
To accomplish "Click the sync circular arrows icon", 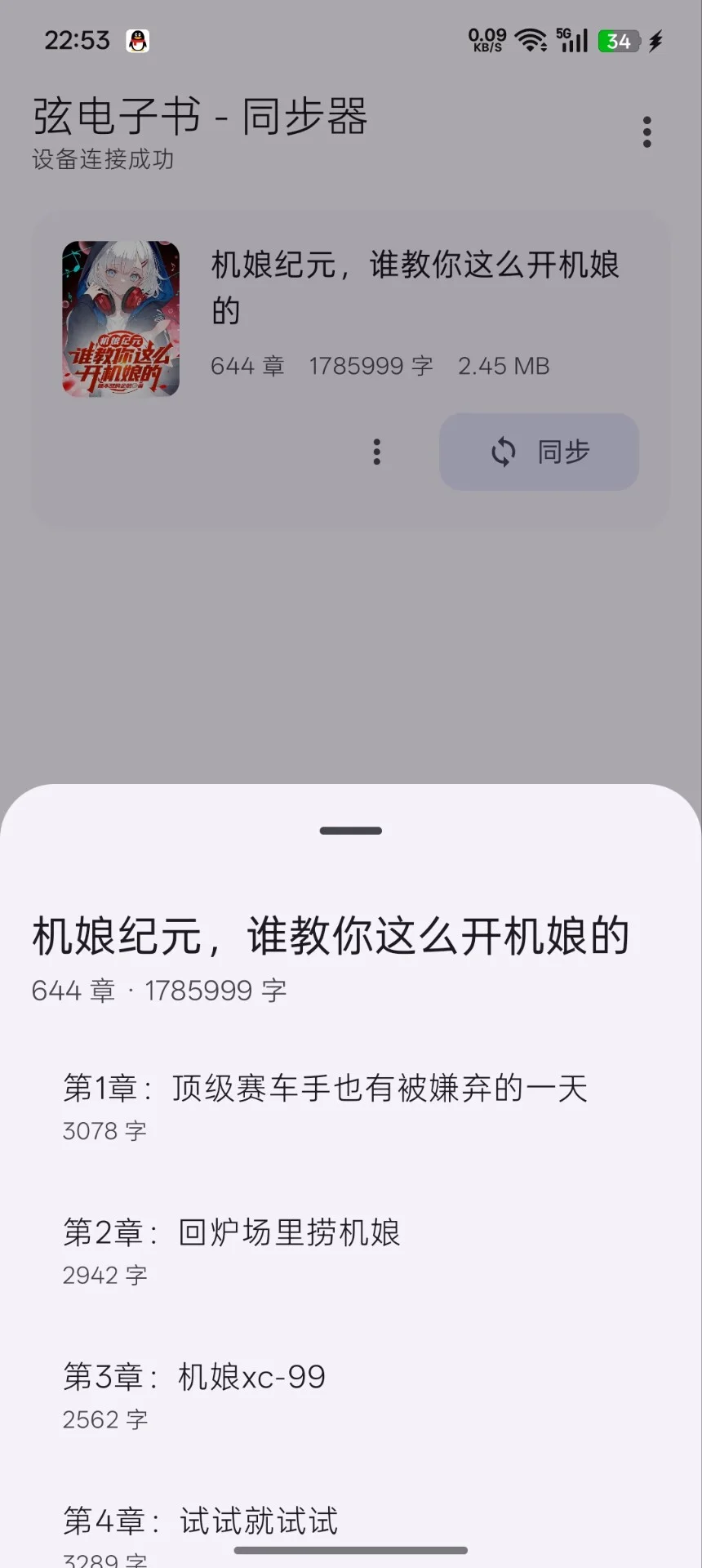I will (503, 452).
